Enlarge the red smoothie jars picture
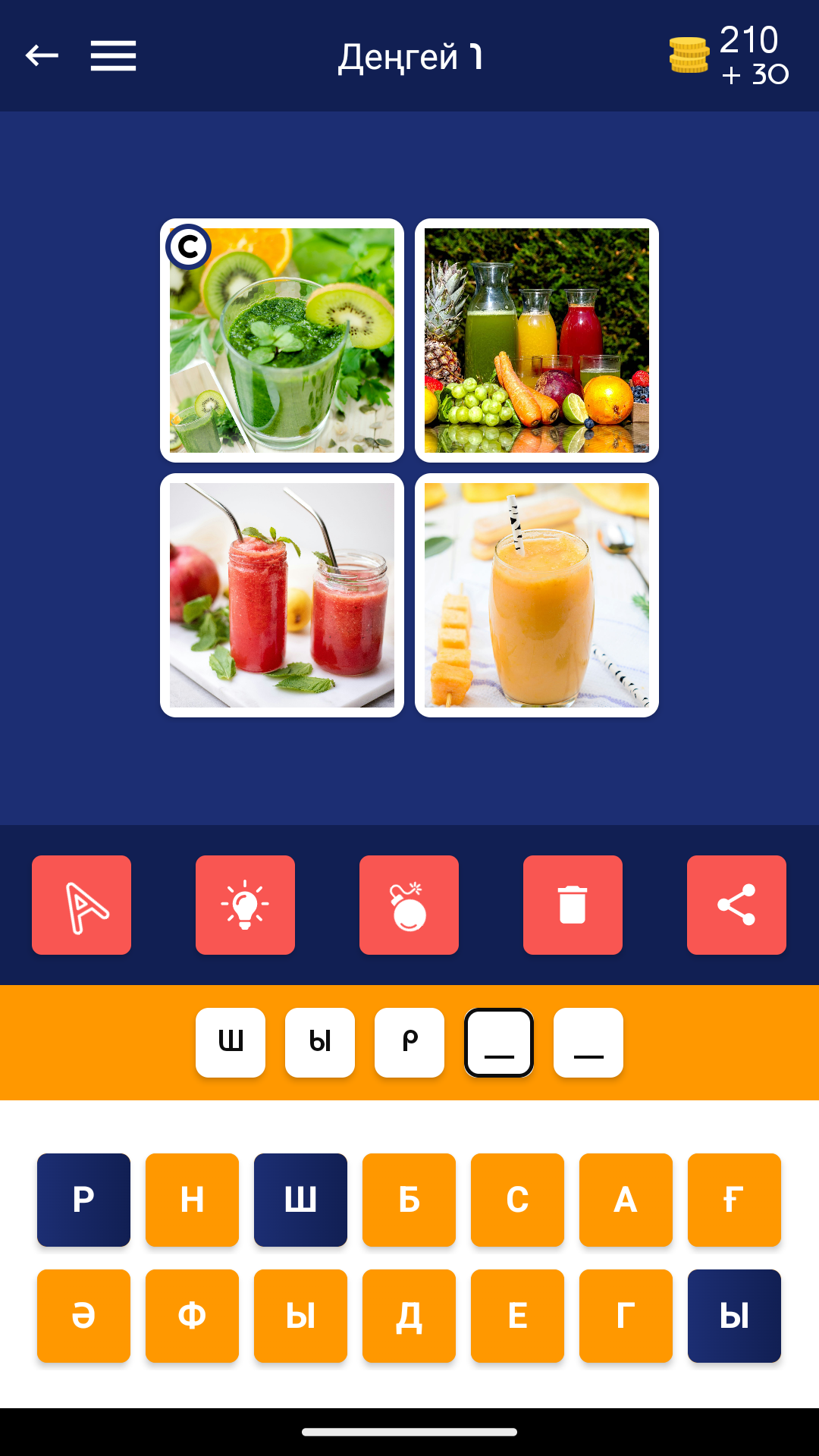The height and width of the screenshot is (1456, 819). click(282, 595)
